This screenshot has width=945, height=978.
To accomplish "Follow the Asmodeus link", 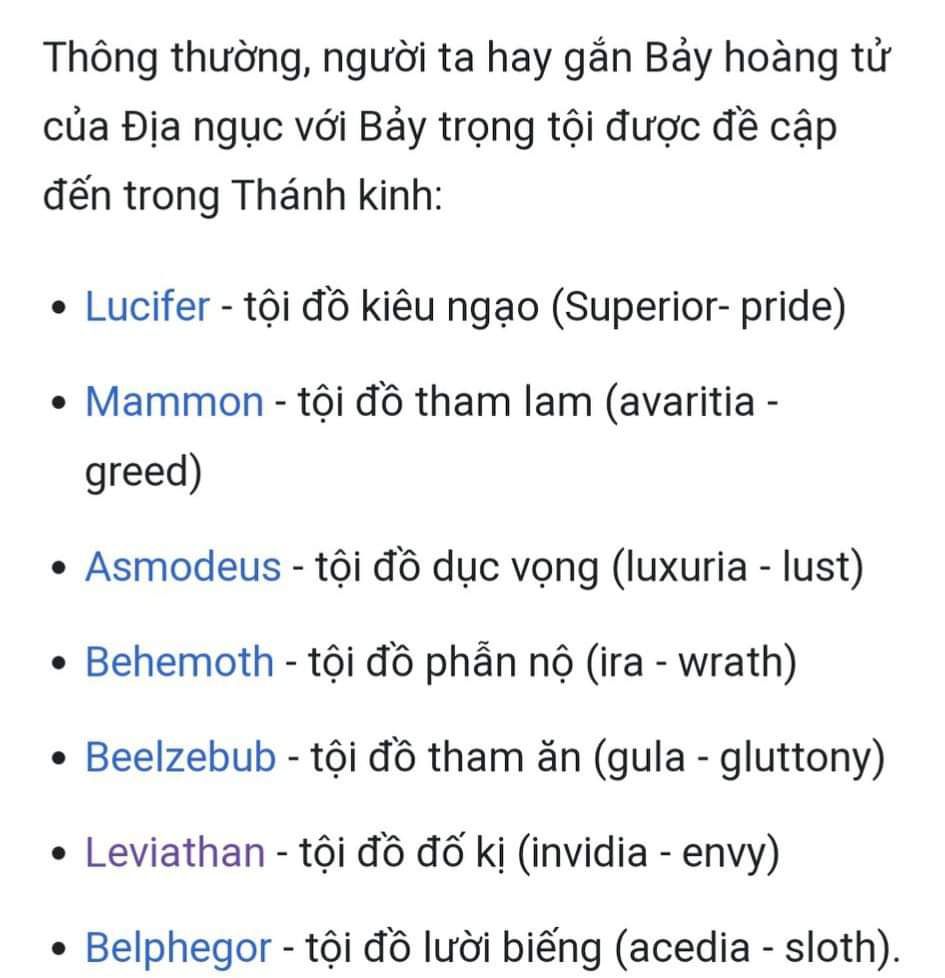I will tap(183, 566).
